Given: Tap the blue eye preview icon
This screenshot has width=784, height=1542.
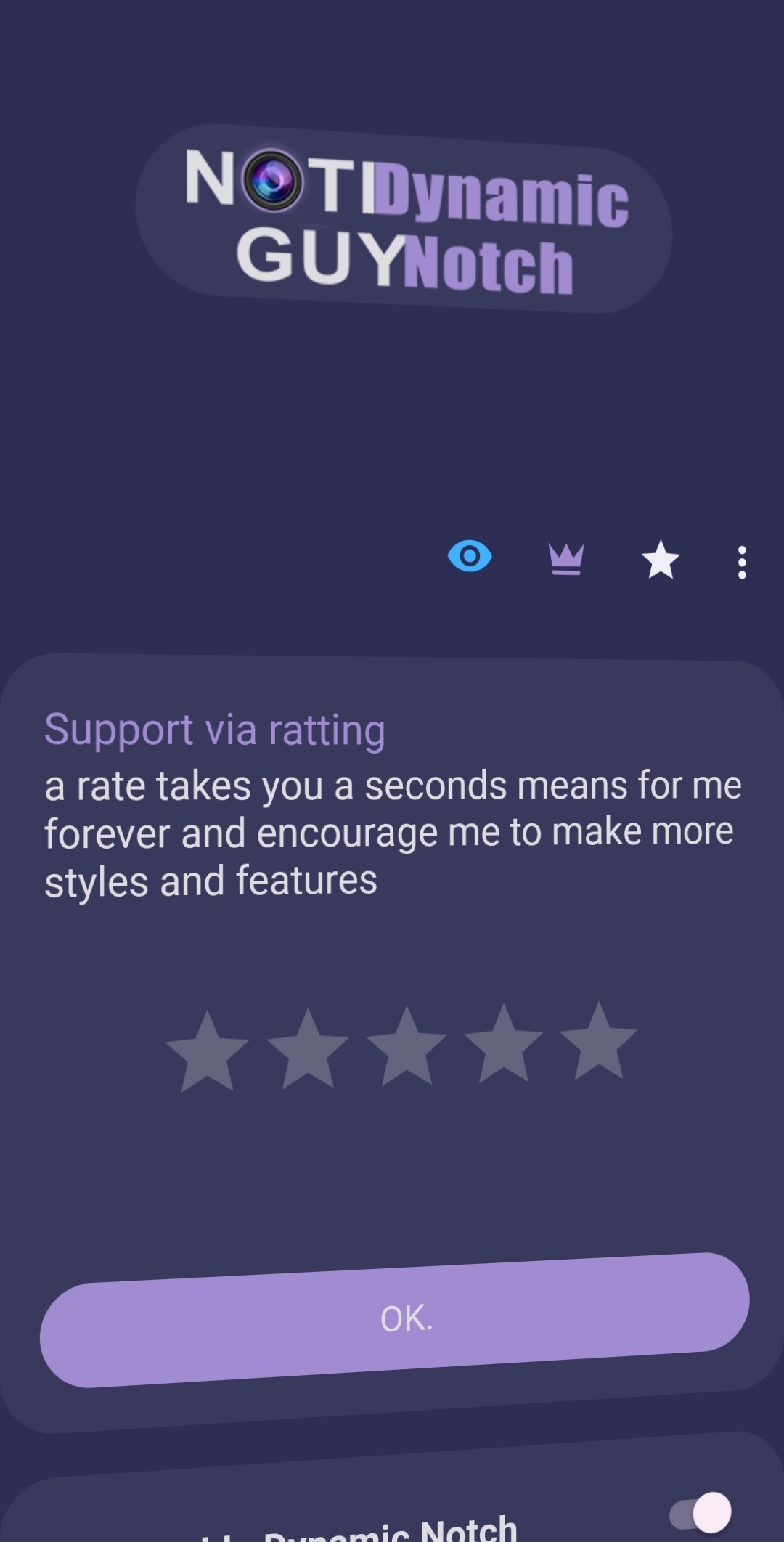Looking at the screenshot, I should (470, 557).
